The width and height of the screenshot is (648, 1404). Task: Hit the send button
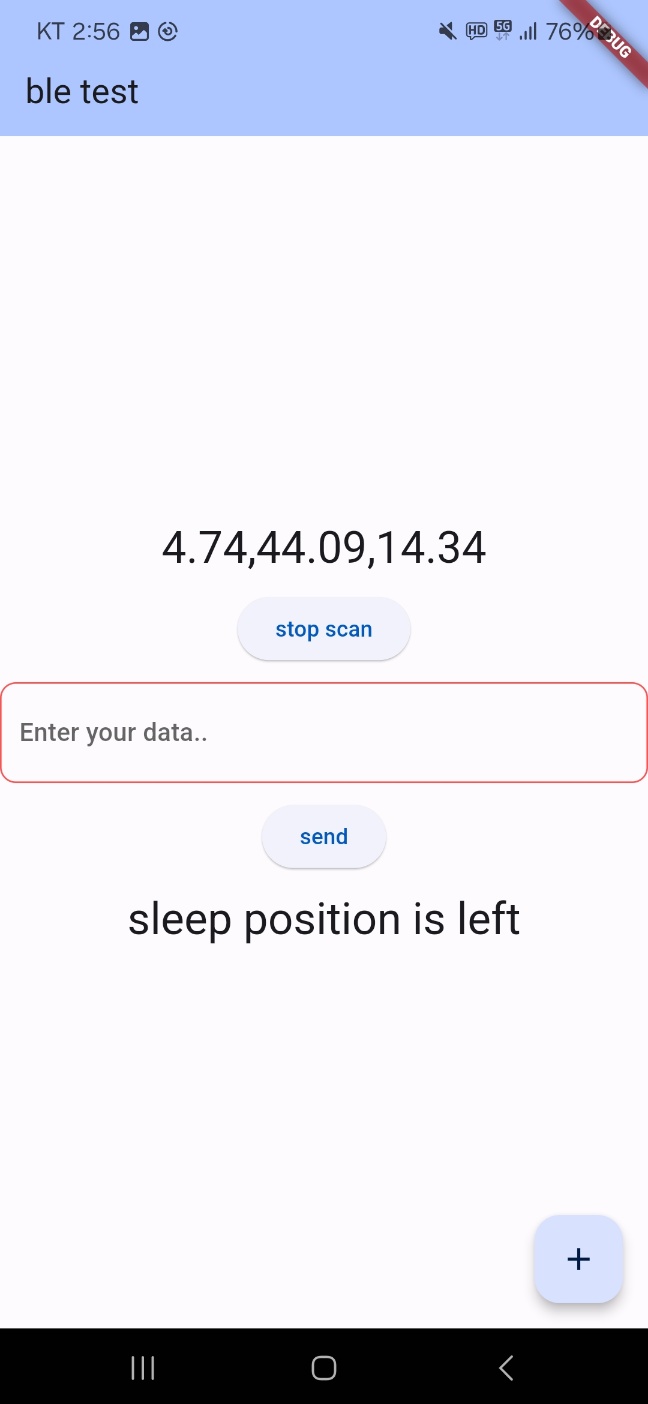[x=324, y=837]
